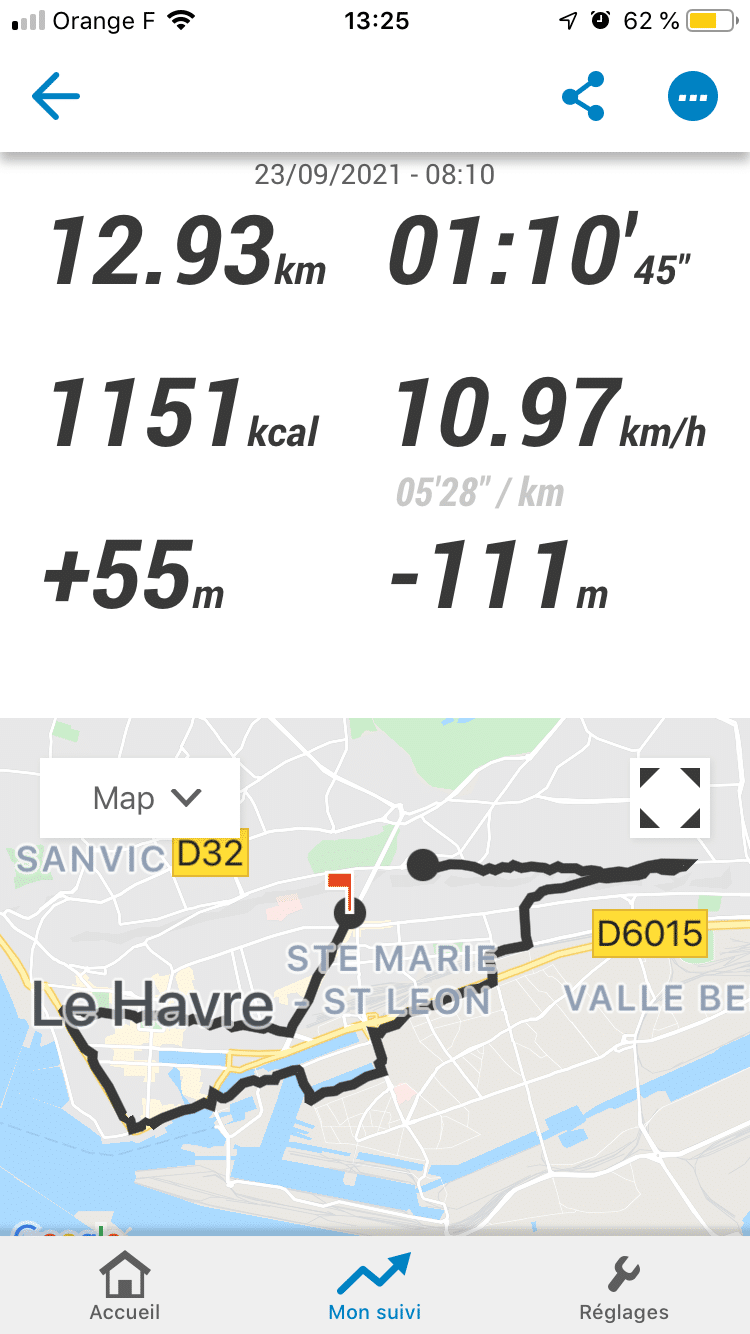Select the Mon suivi tab
The image size is (750, 1334).
point(375,1287)
